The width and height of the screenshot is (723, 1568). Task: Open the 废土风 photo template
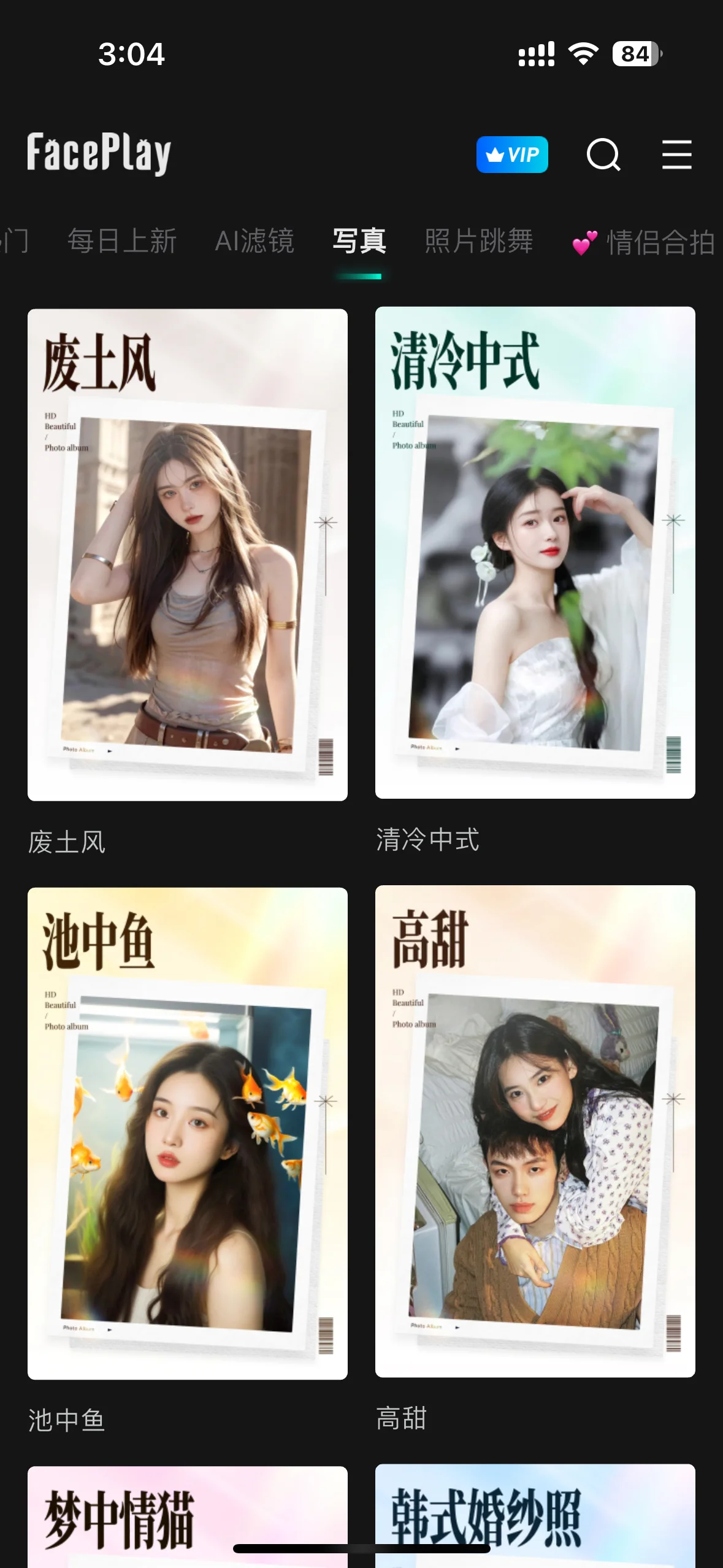[188, 555]
